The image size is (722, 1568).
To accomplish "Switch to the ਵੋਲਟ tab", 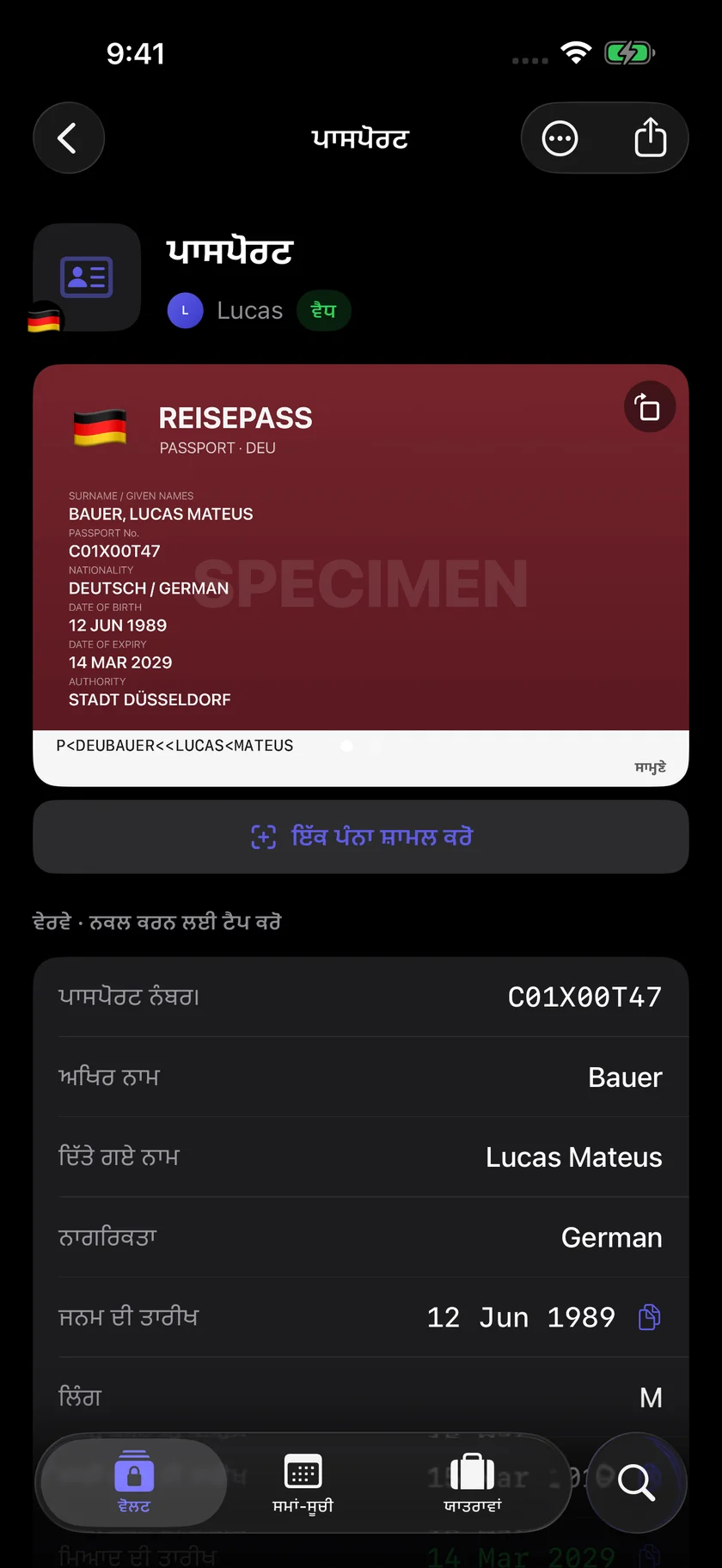I will point(134,1482).
